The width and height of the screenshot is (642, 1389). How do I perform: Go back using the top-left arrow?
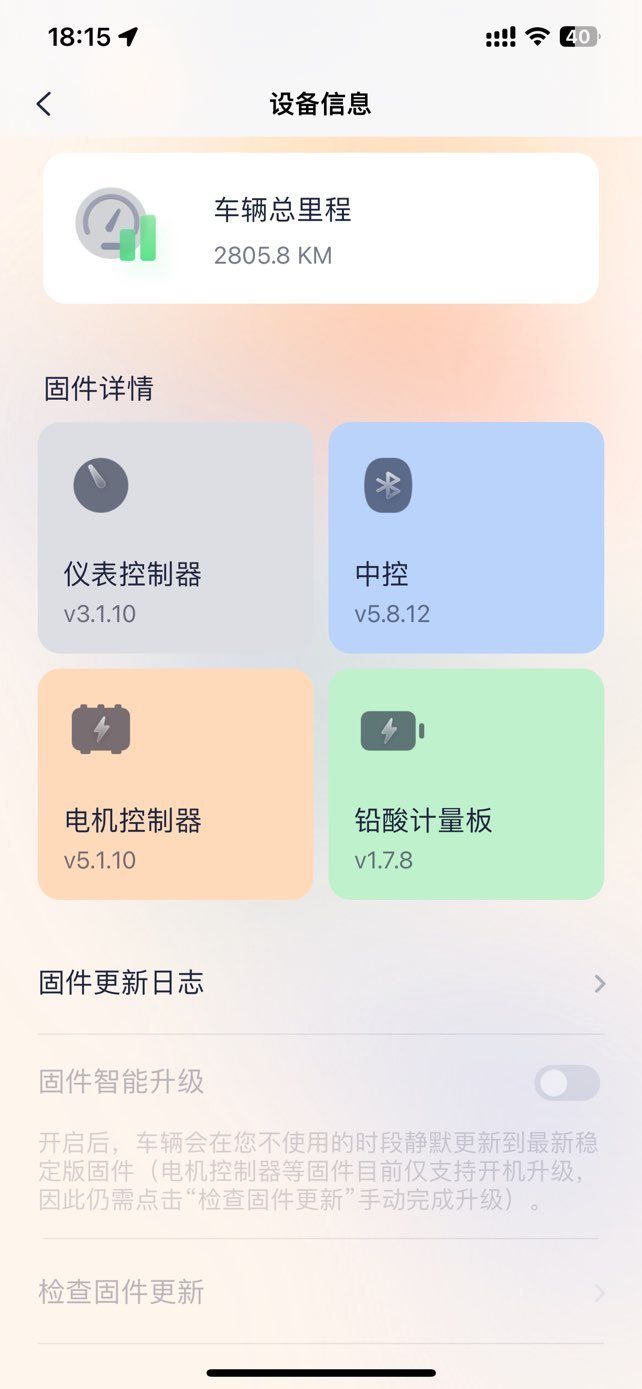[x=43, y=104]
